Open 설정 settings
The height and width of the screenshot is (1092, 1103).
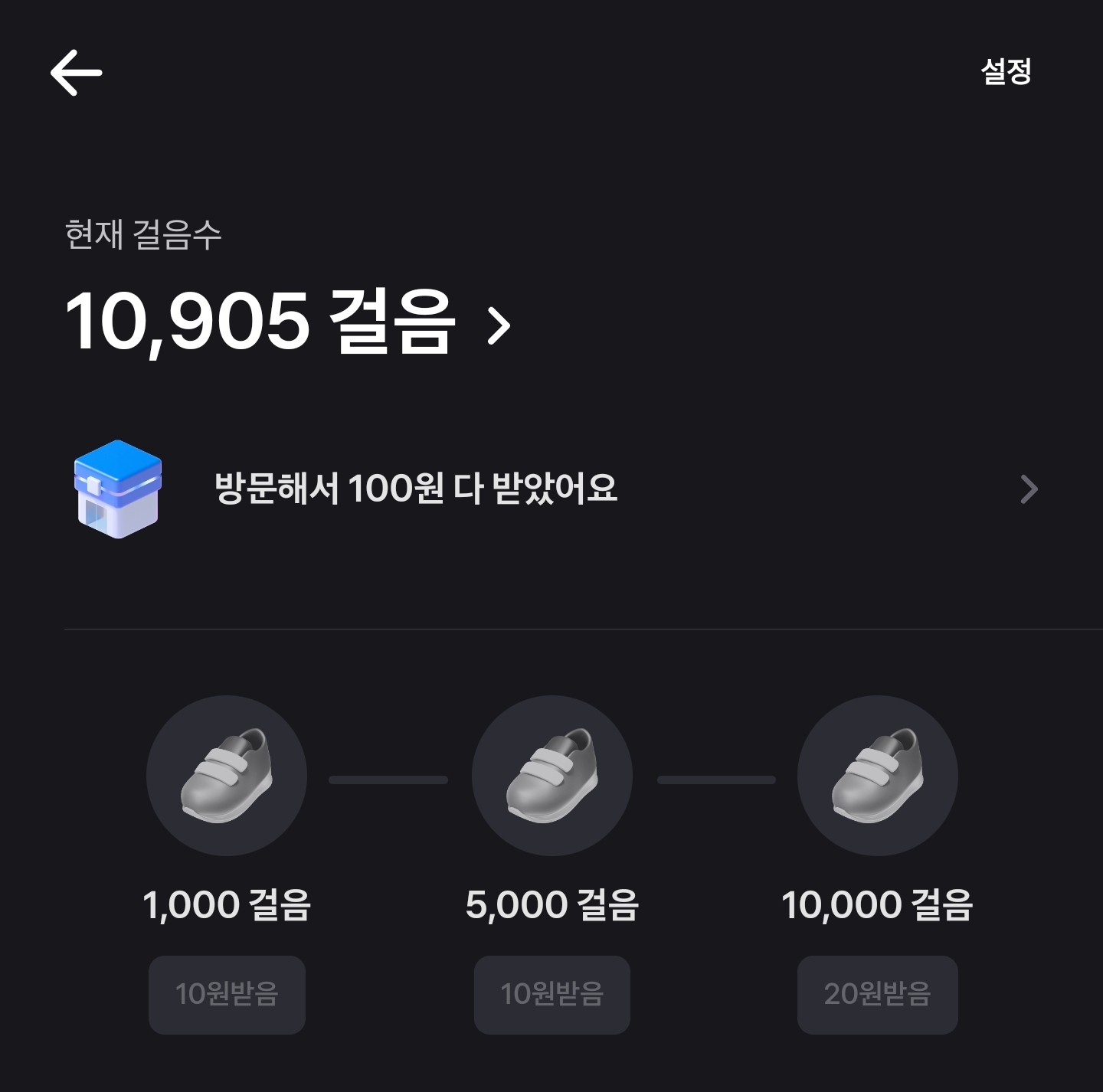1006,72
